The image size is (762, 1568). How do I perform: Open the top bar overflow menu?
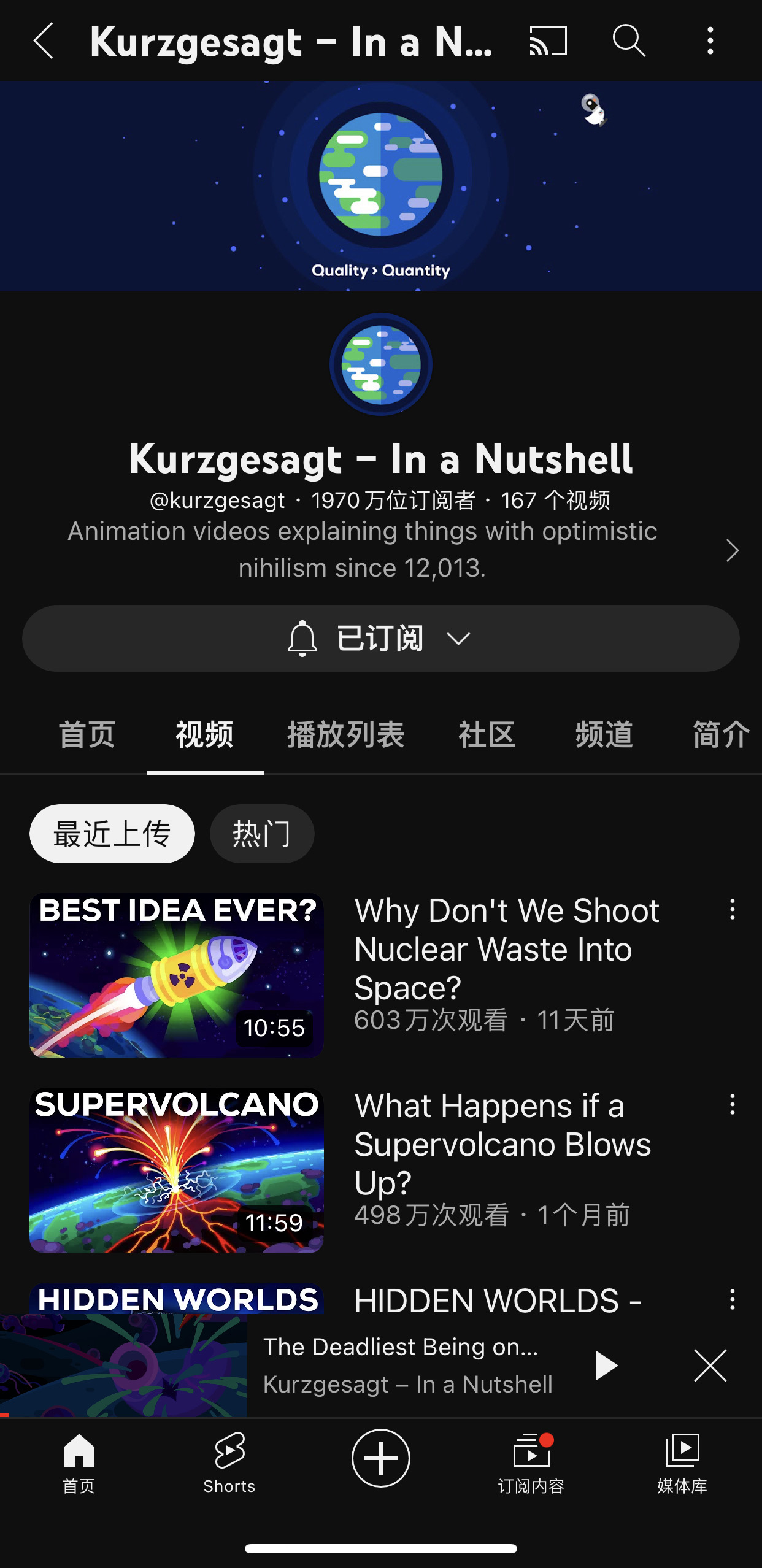pyautogui.click(x=710, y=41)
